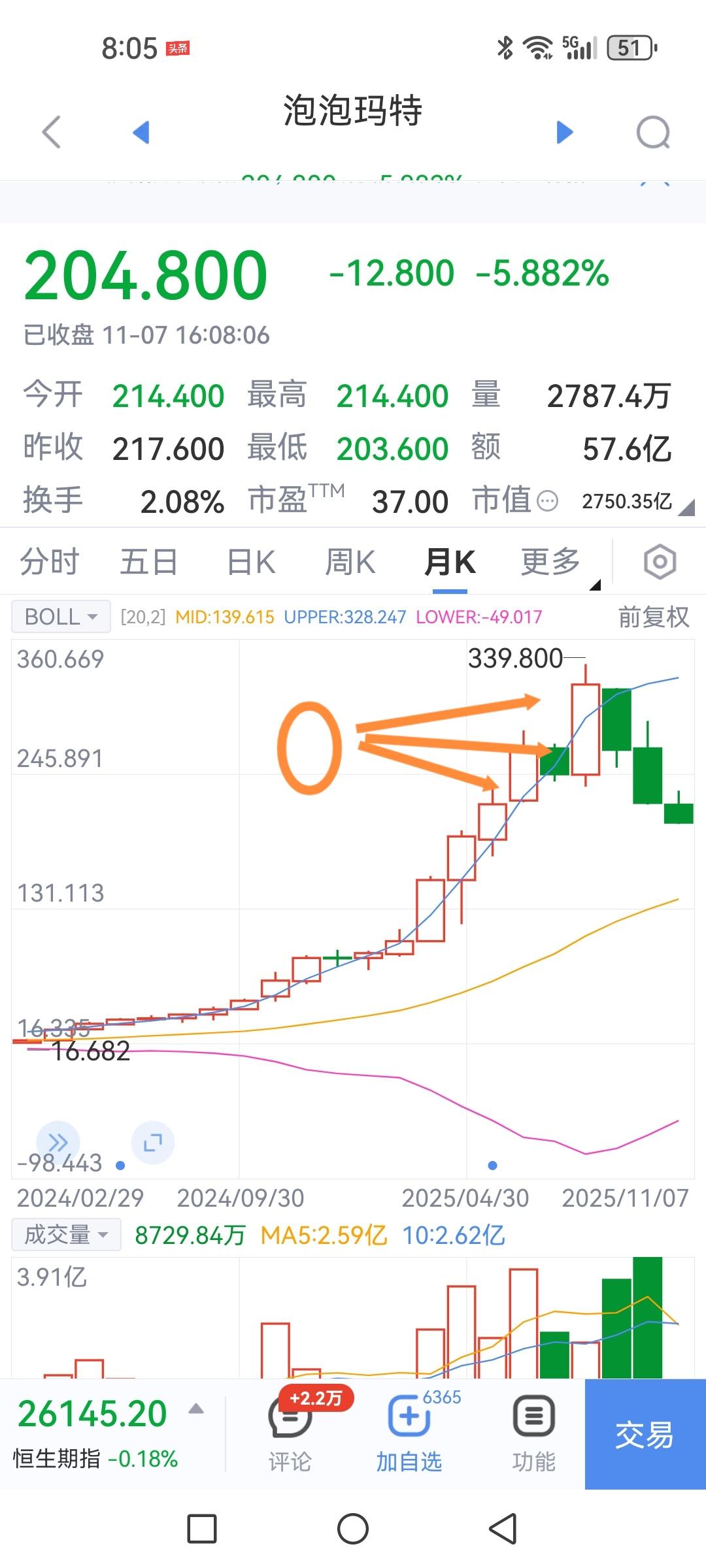
Task: Tap the double-arrow indicator icon on chart
Action: point(59,1143)
